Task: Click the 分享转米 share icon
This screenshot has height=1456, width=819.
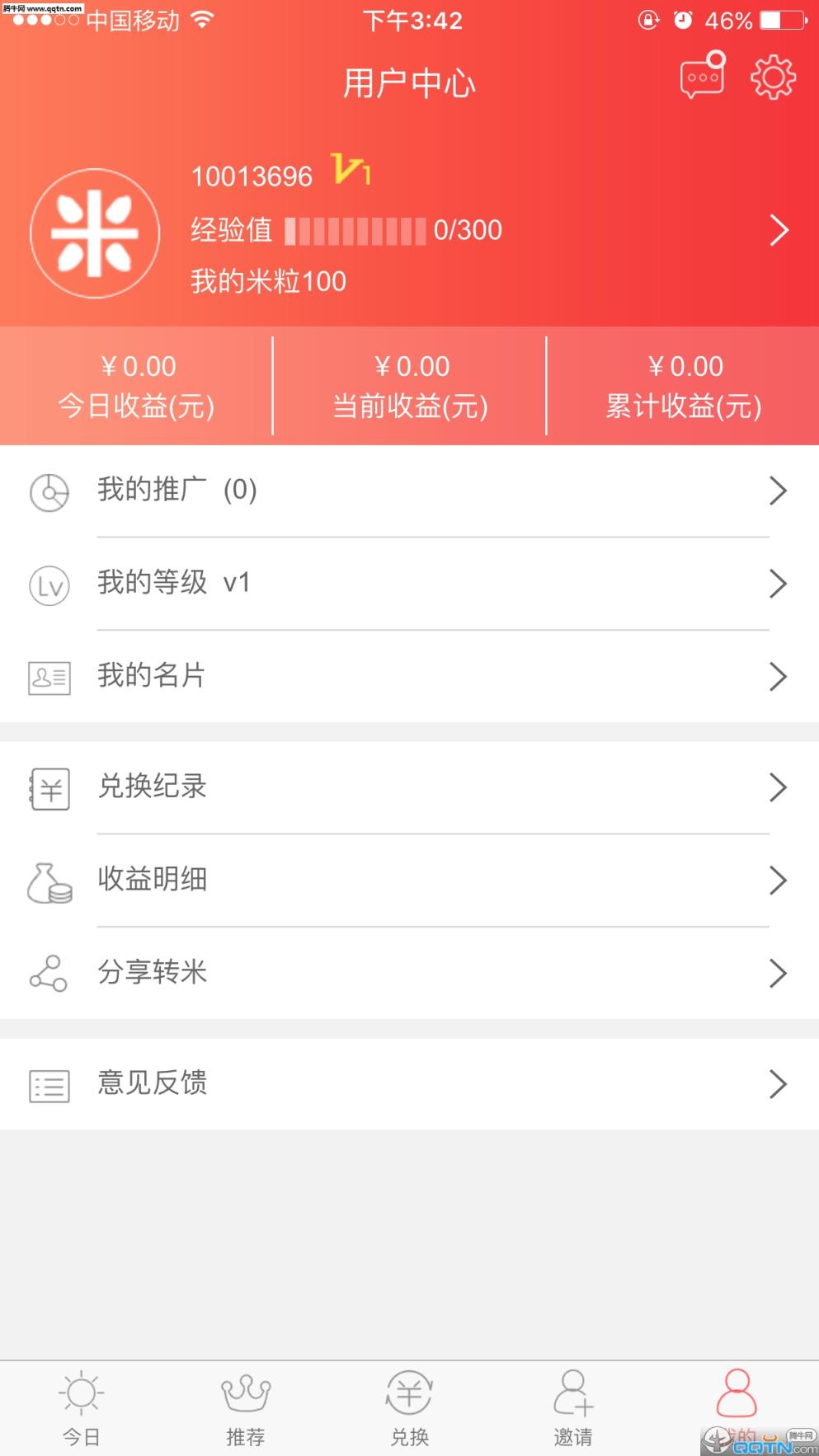Action: coord(49,974)
